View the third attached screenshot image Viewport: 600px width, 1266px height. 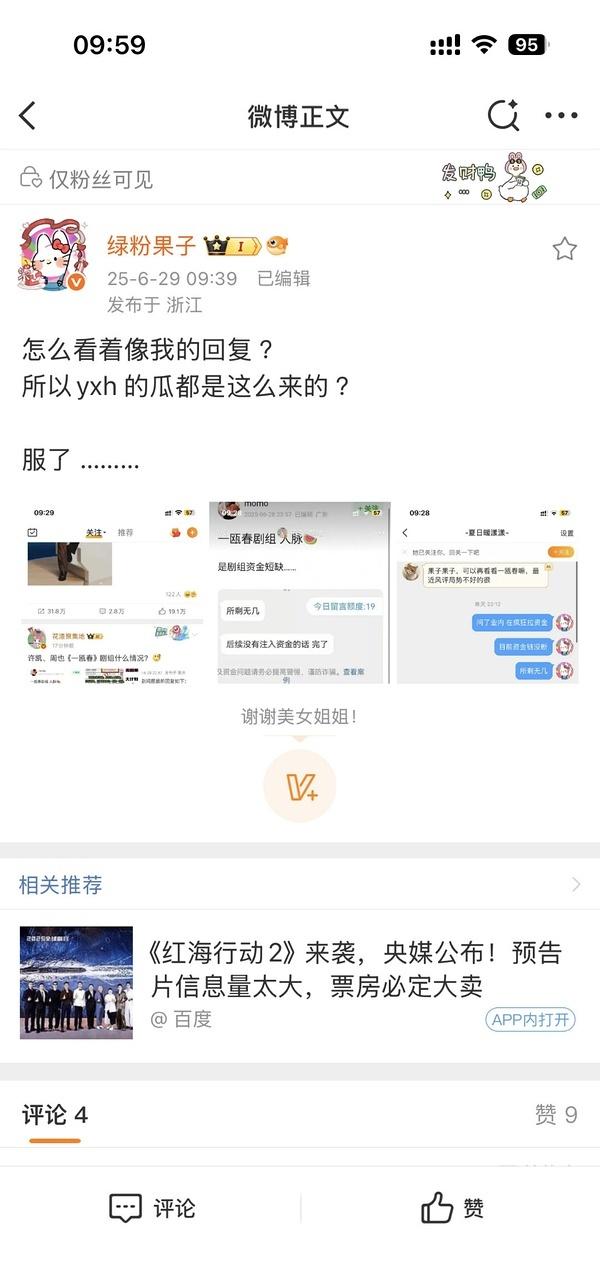coord(488,593)
